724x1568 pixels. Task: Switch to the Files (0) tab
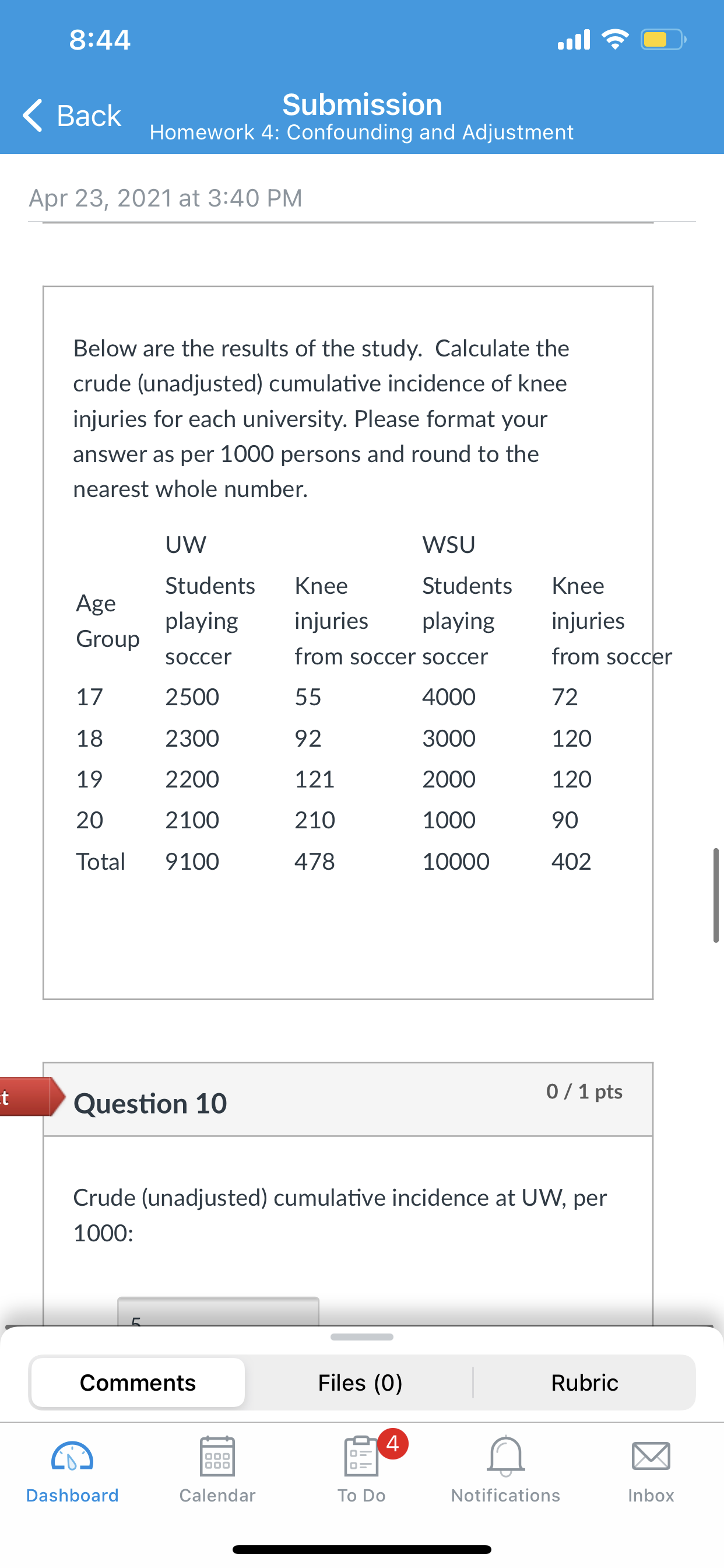pos(360,1382)
